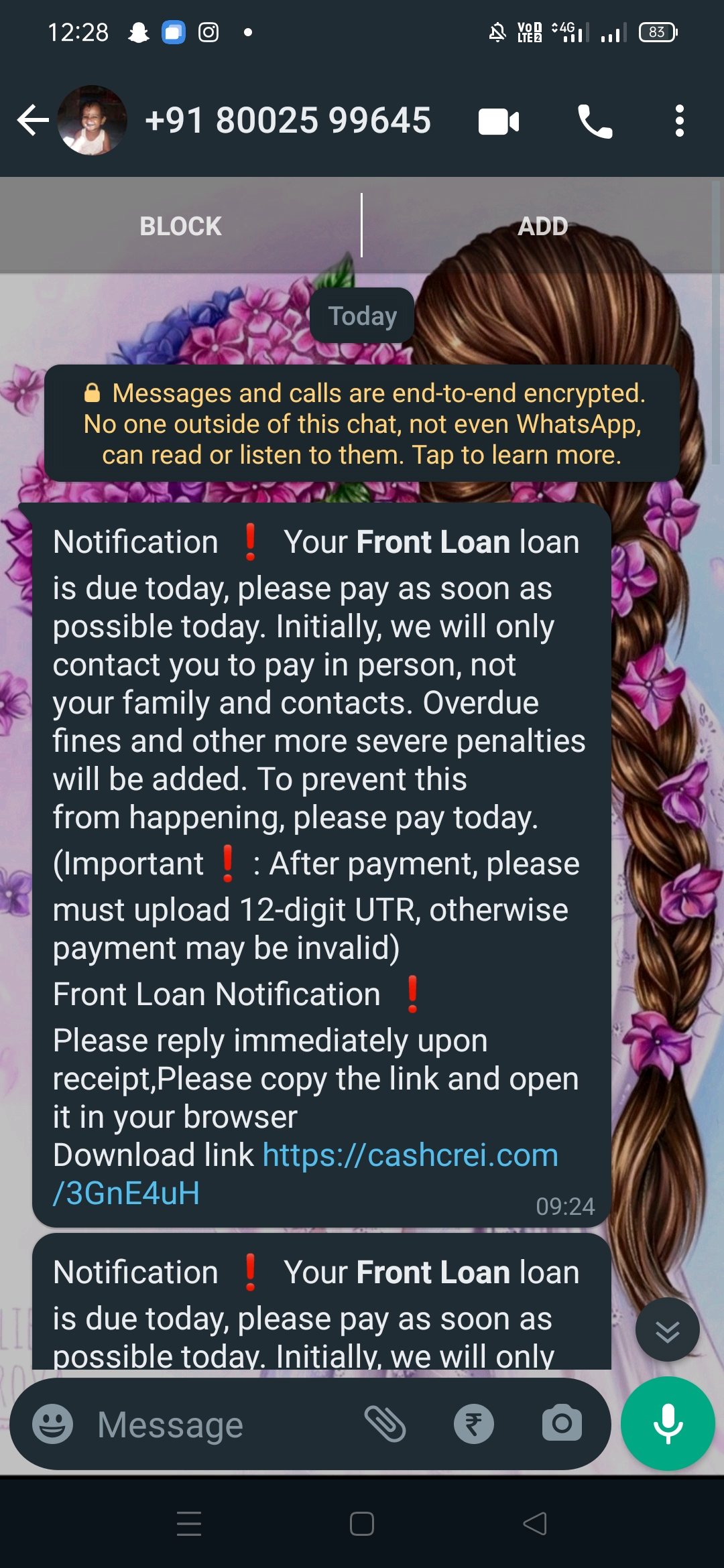Open the rupee payment option
Viewport: 724px width, 1568px height.
pyautogui.click(x=474, y=1424)
